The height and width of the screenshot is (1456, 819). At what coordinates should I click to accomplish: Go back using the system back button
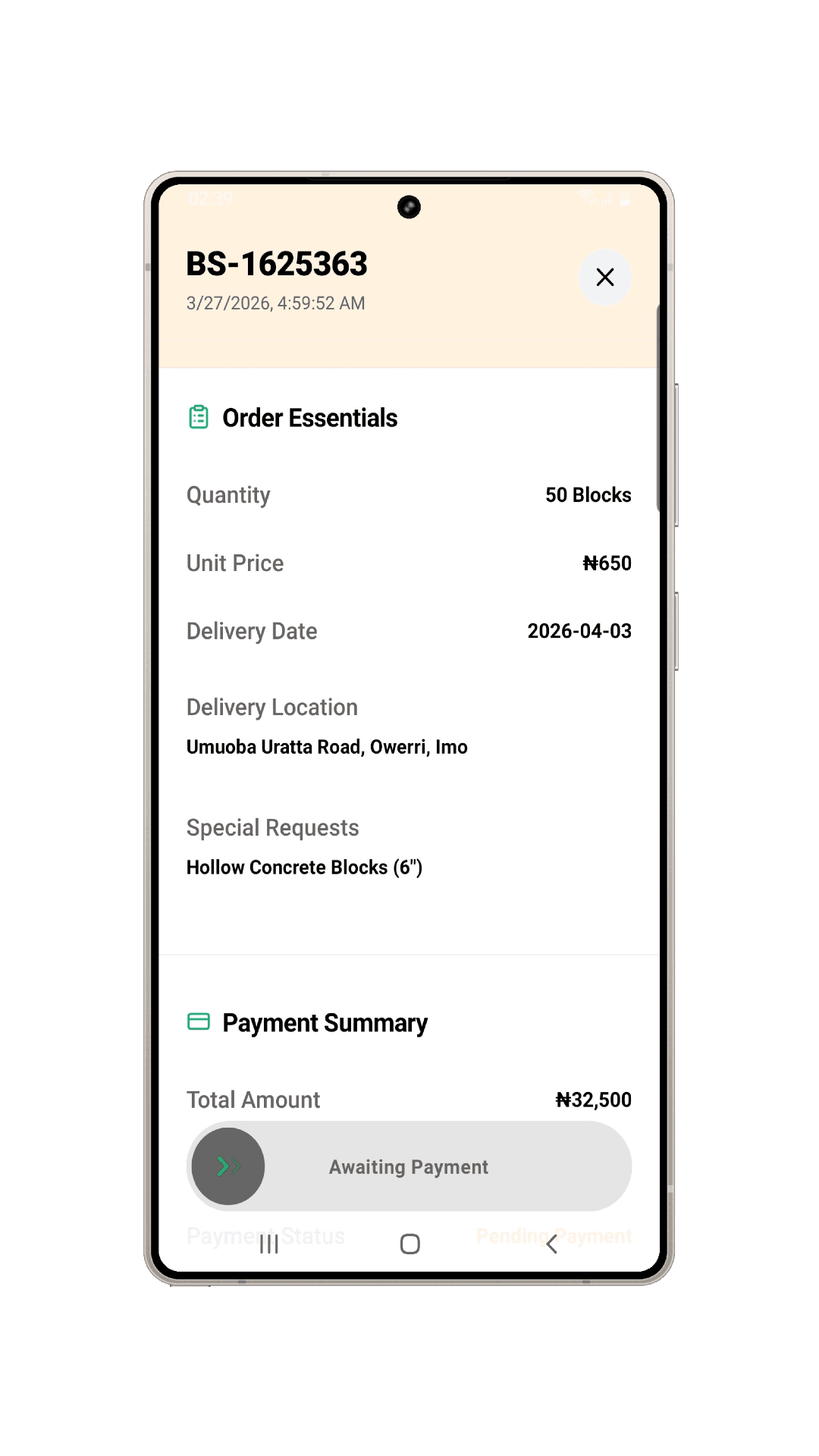pos(551,1244)
